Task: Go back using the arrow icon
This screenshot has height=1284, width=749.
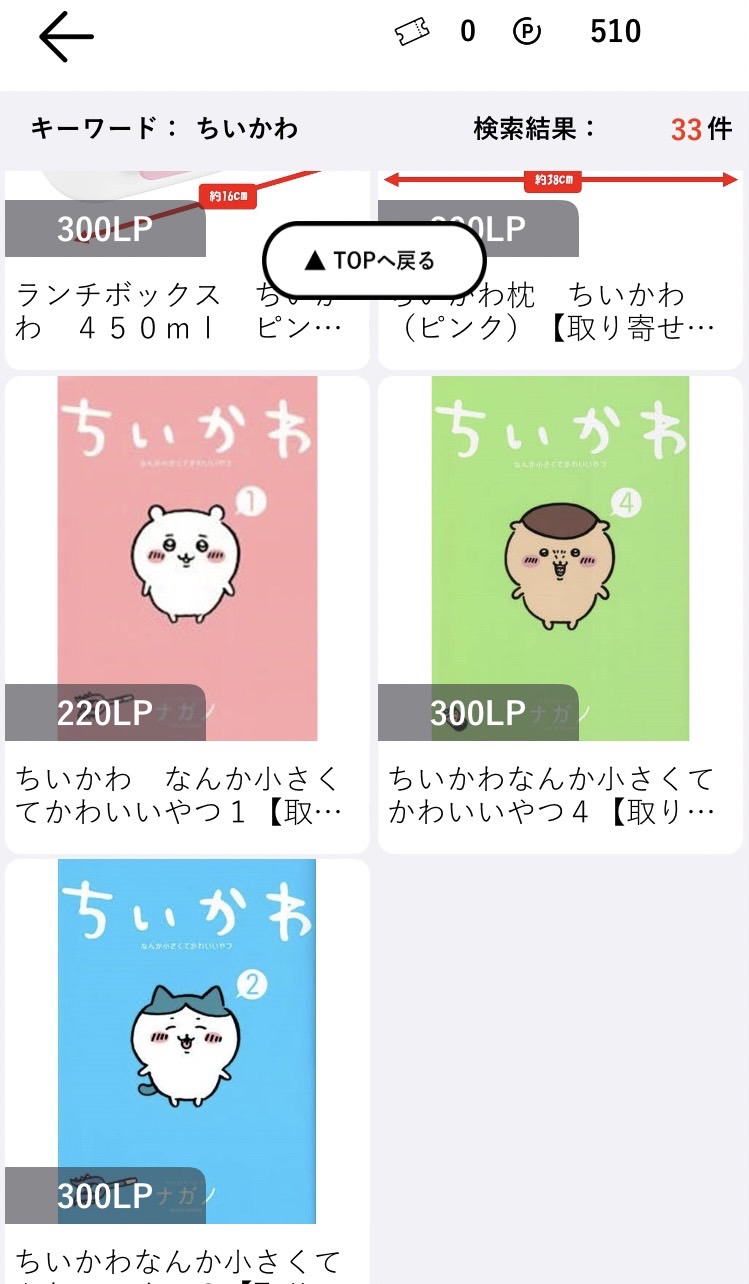Action: click(66, 36)
